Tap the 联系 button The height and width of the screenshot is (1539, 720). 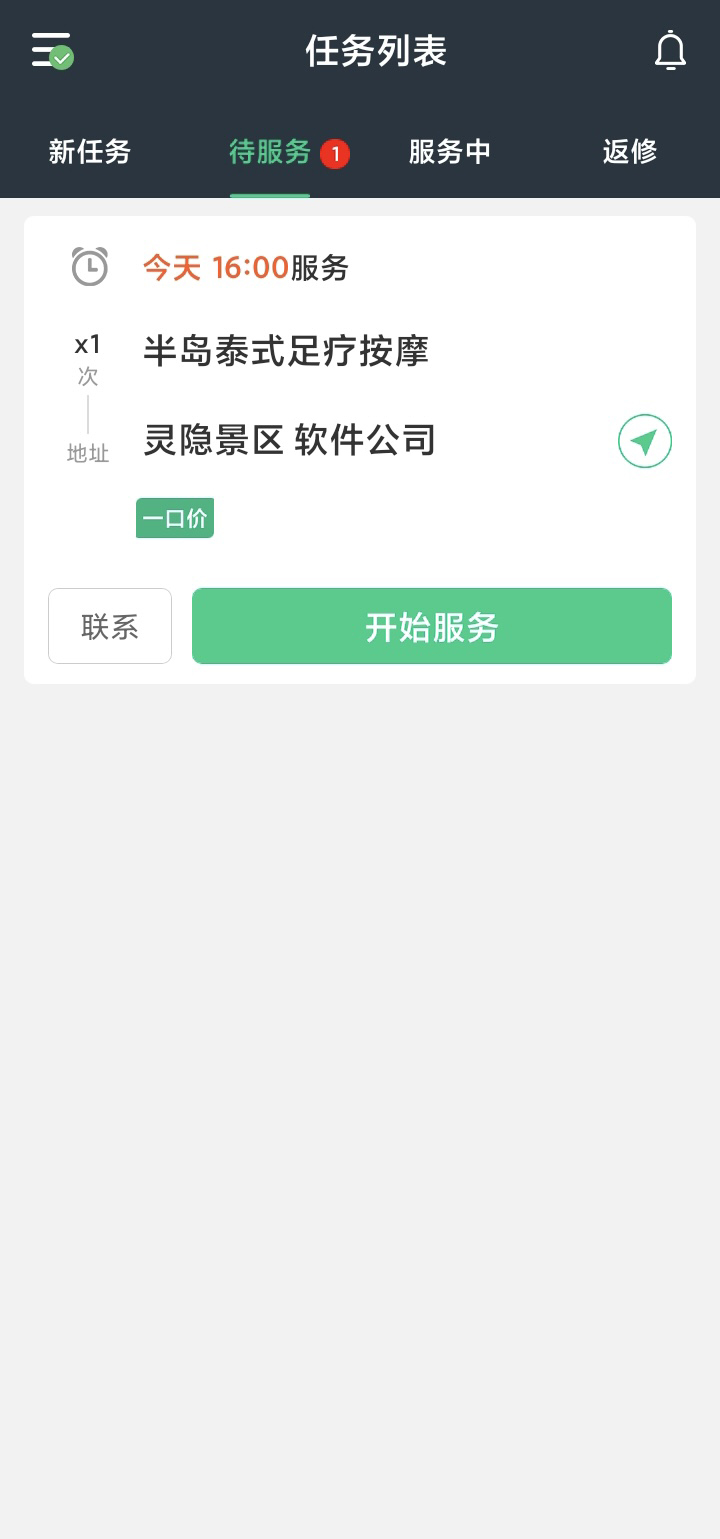[110, 626]
